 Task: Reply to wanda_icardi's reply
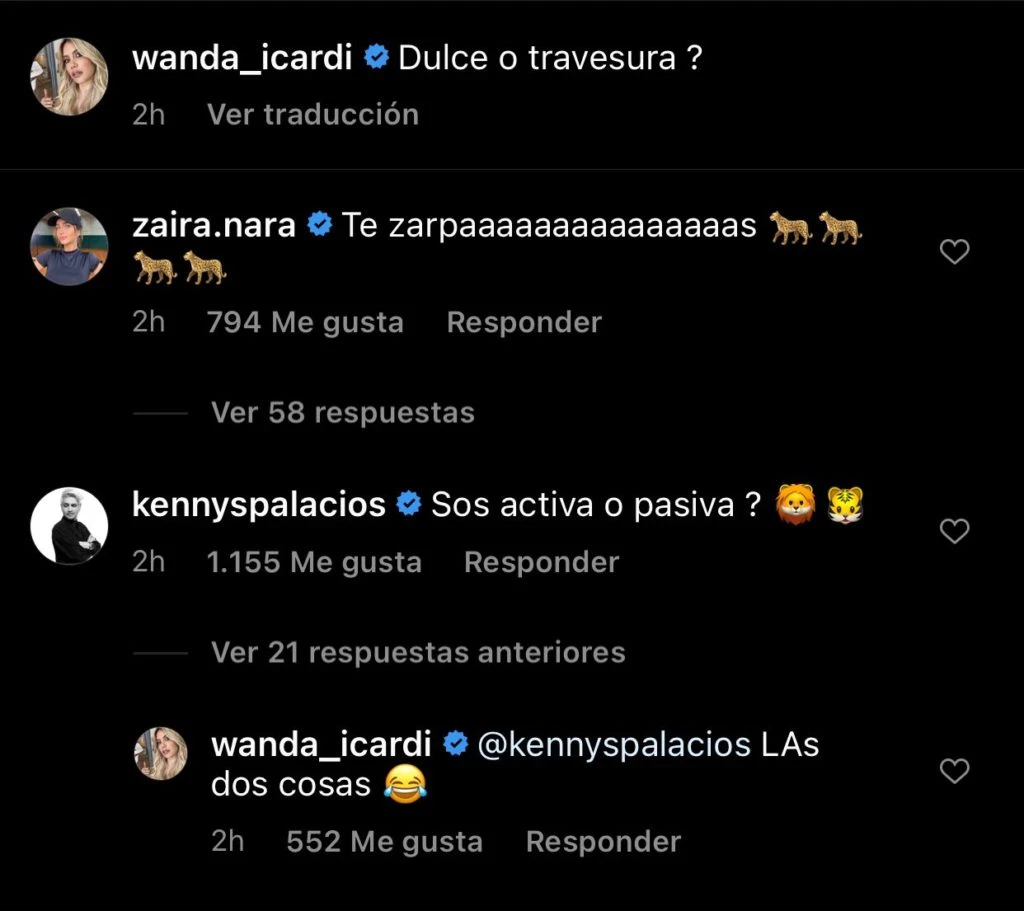point(603,842)
